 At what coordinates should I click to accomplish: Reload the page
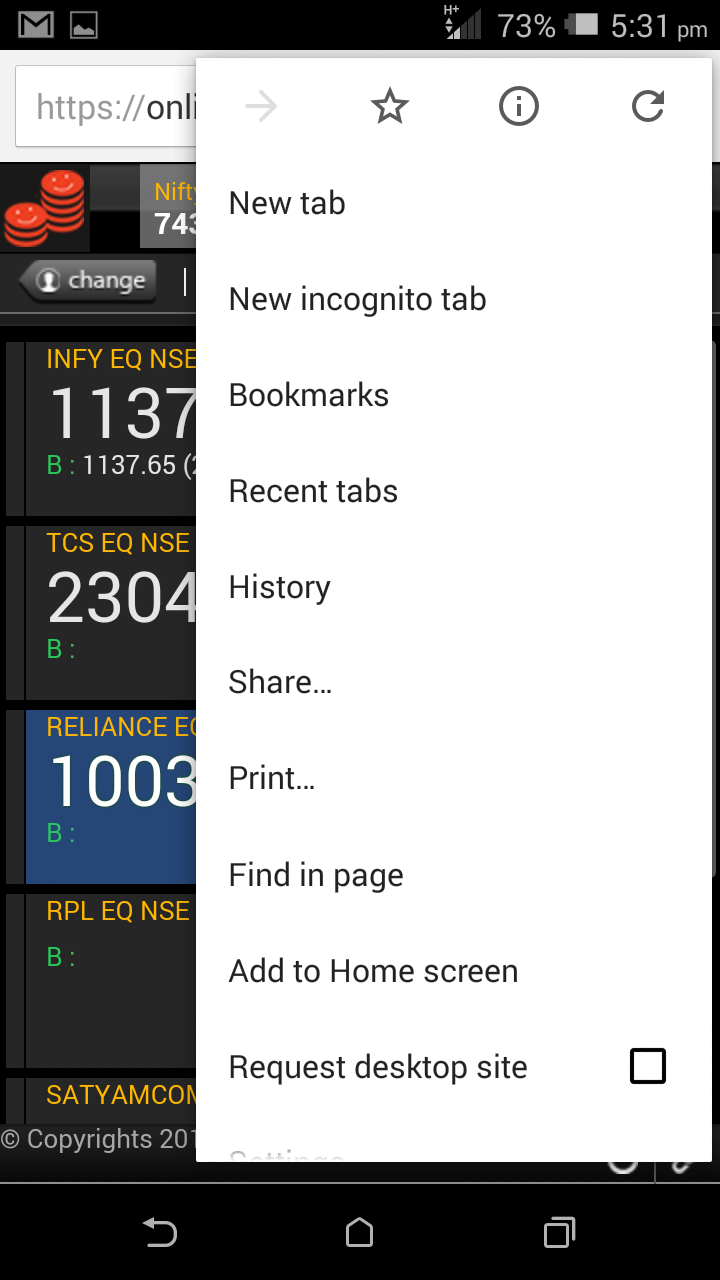click(648, 106)
